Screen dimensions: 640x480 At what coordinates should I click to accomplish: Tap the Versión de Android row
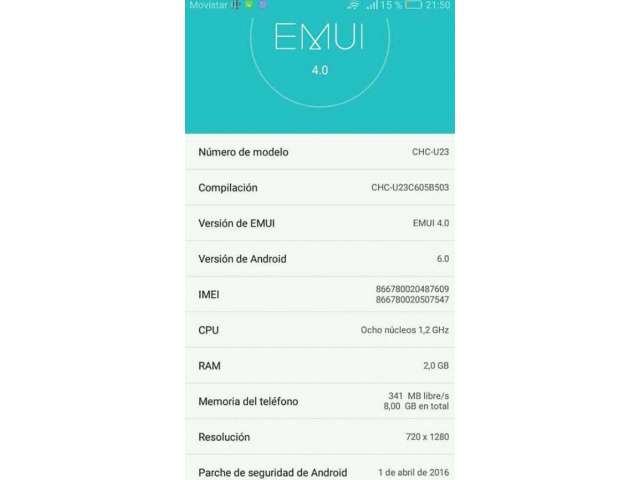(320, 259)
